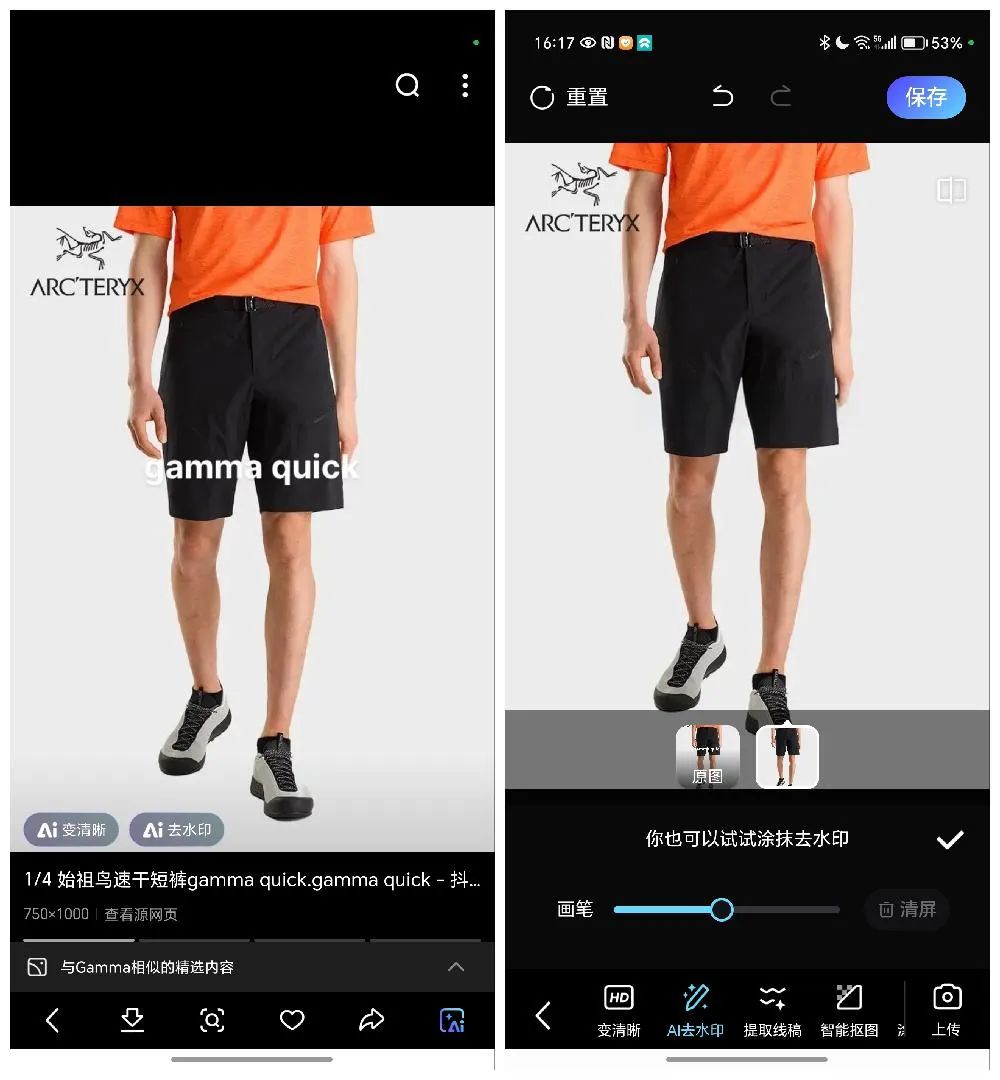1000x1080 pixels.
Task: Undo the last edit
Action: point(722,97)
